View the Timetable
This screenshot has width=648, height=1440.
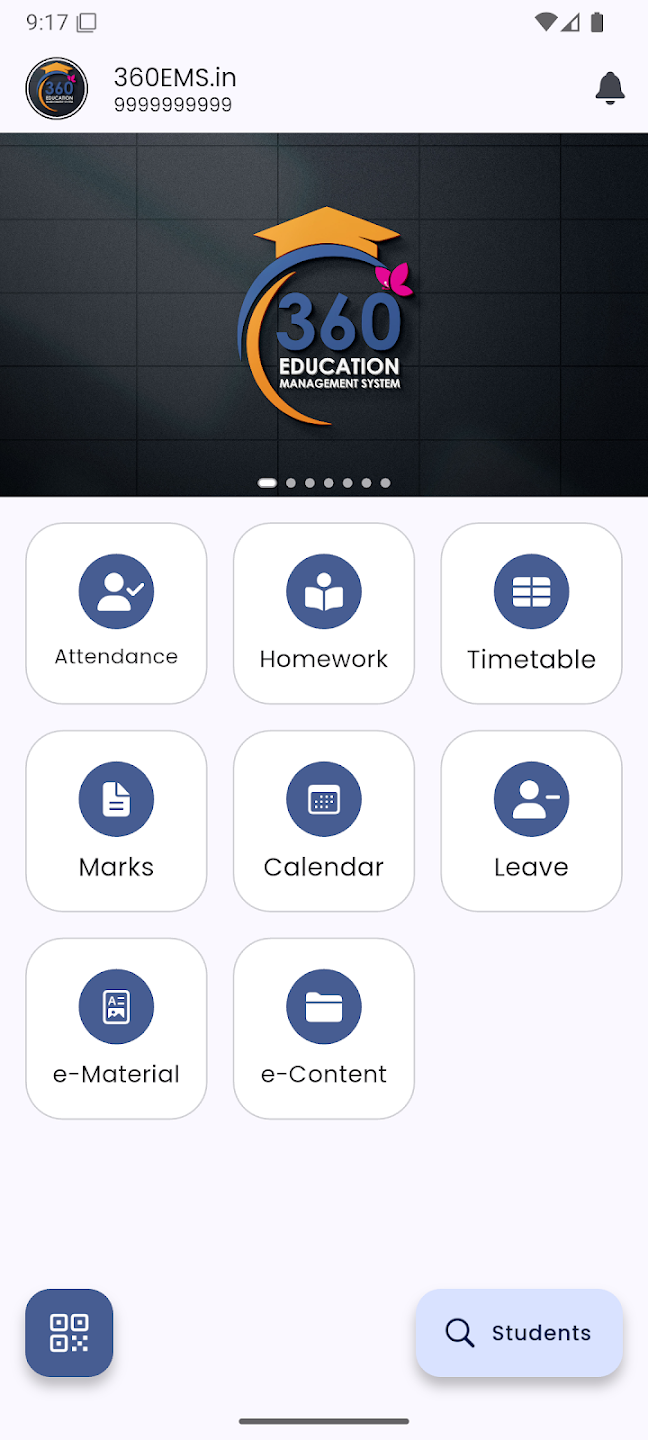pyautogui.click(x=531, y=613)
